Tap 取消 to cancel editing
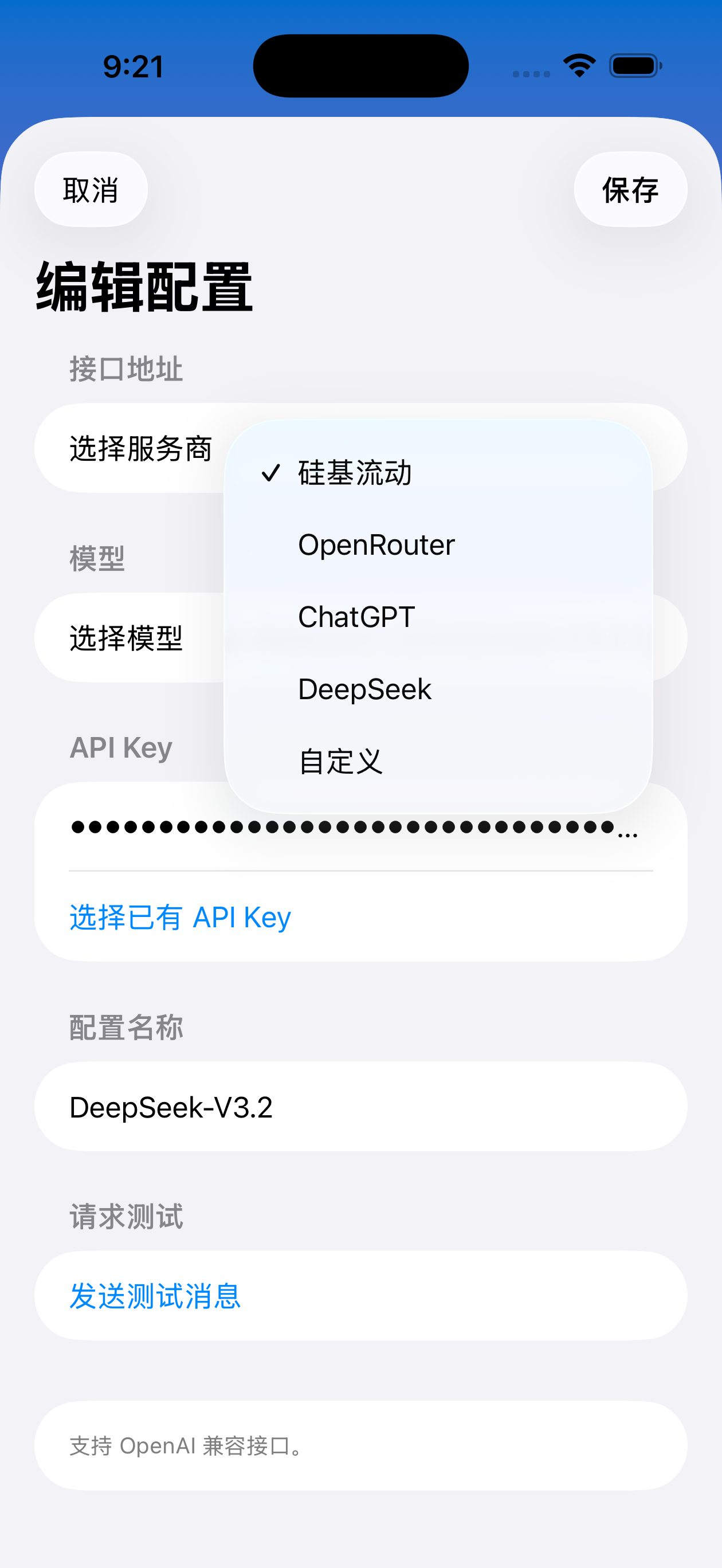The width and height of the screenshot is (722, 1568). [90, 189]
